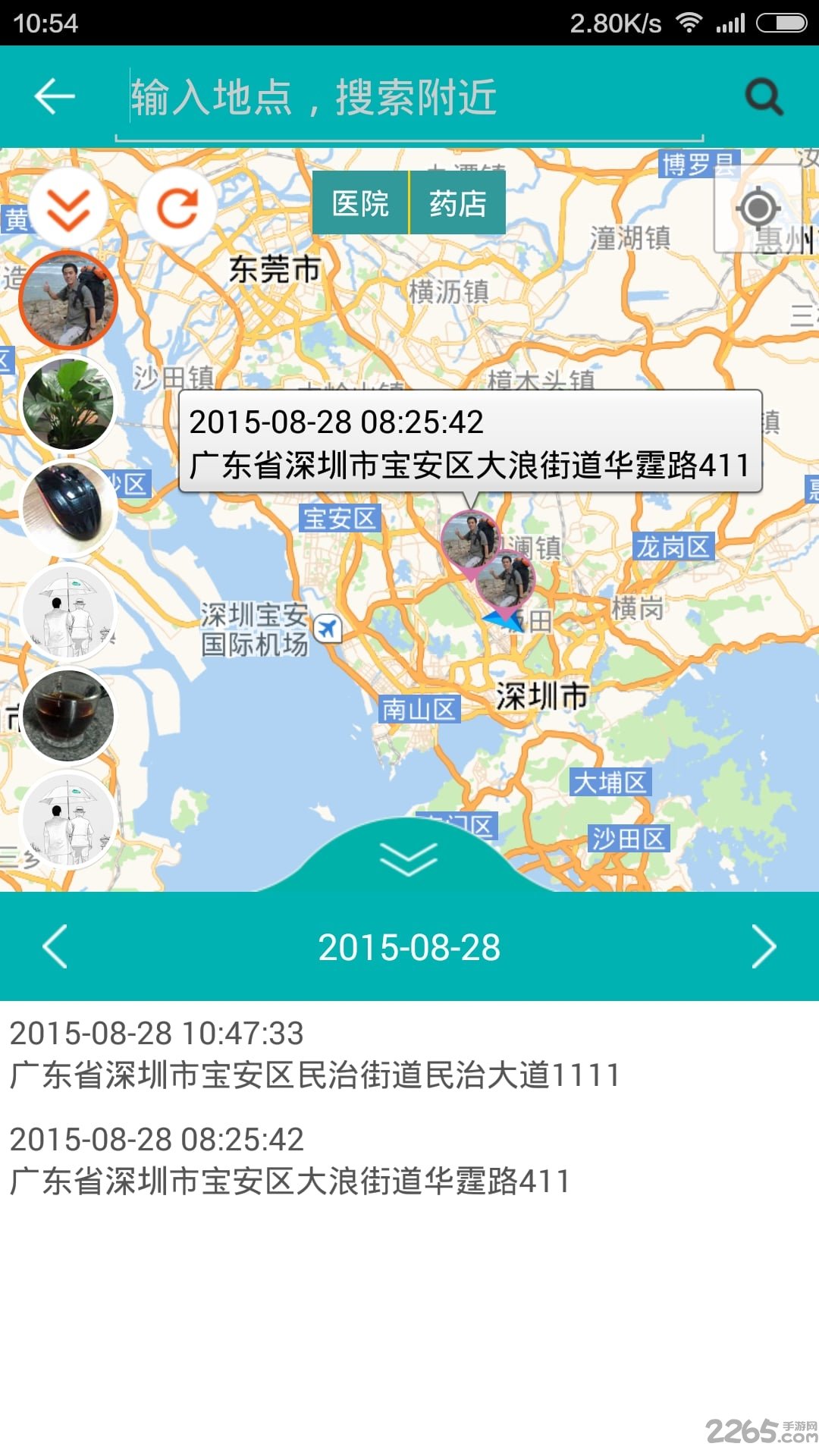The image size is (819, 1456).
Task: Select the coffee cup avatar
Action: [69, 713]
